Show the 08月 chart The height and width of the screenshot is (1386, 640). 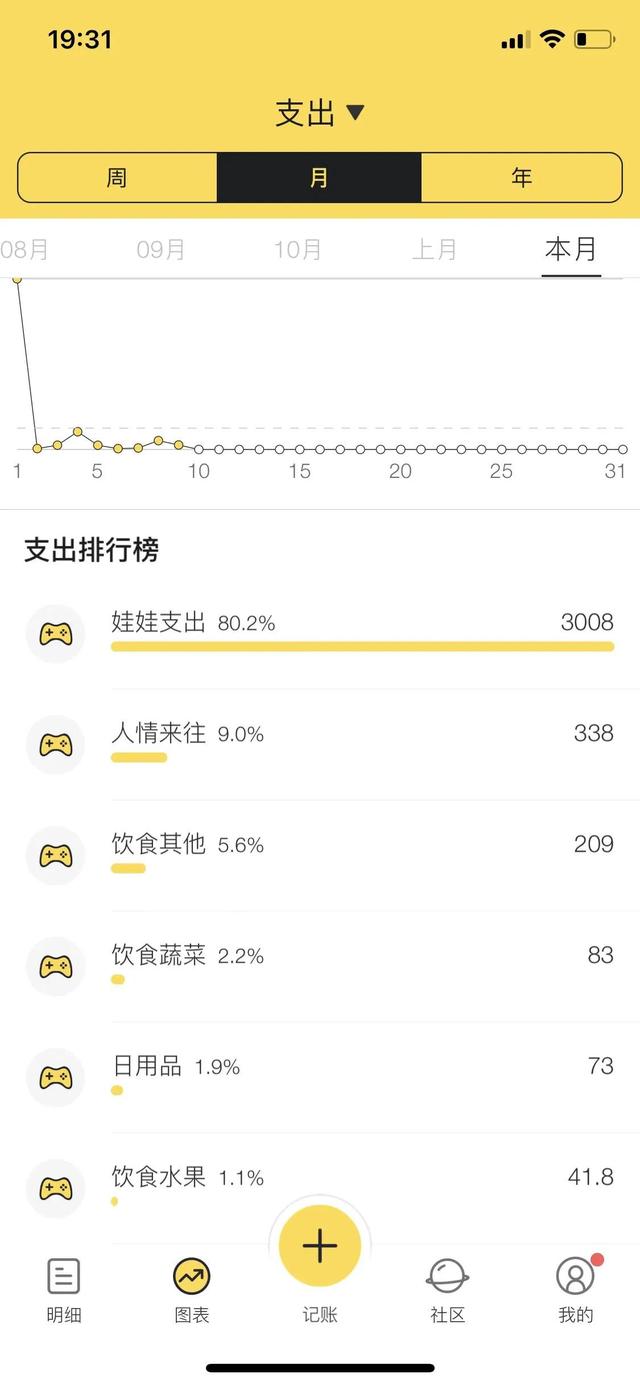click(24, 249)
